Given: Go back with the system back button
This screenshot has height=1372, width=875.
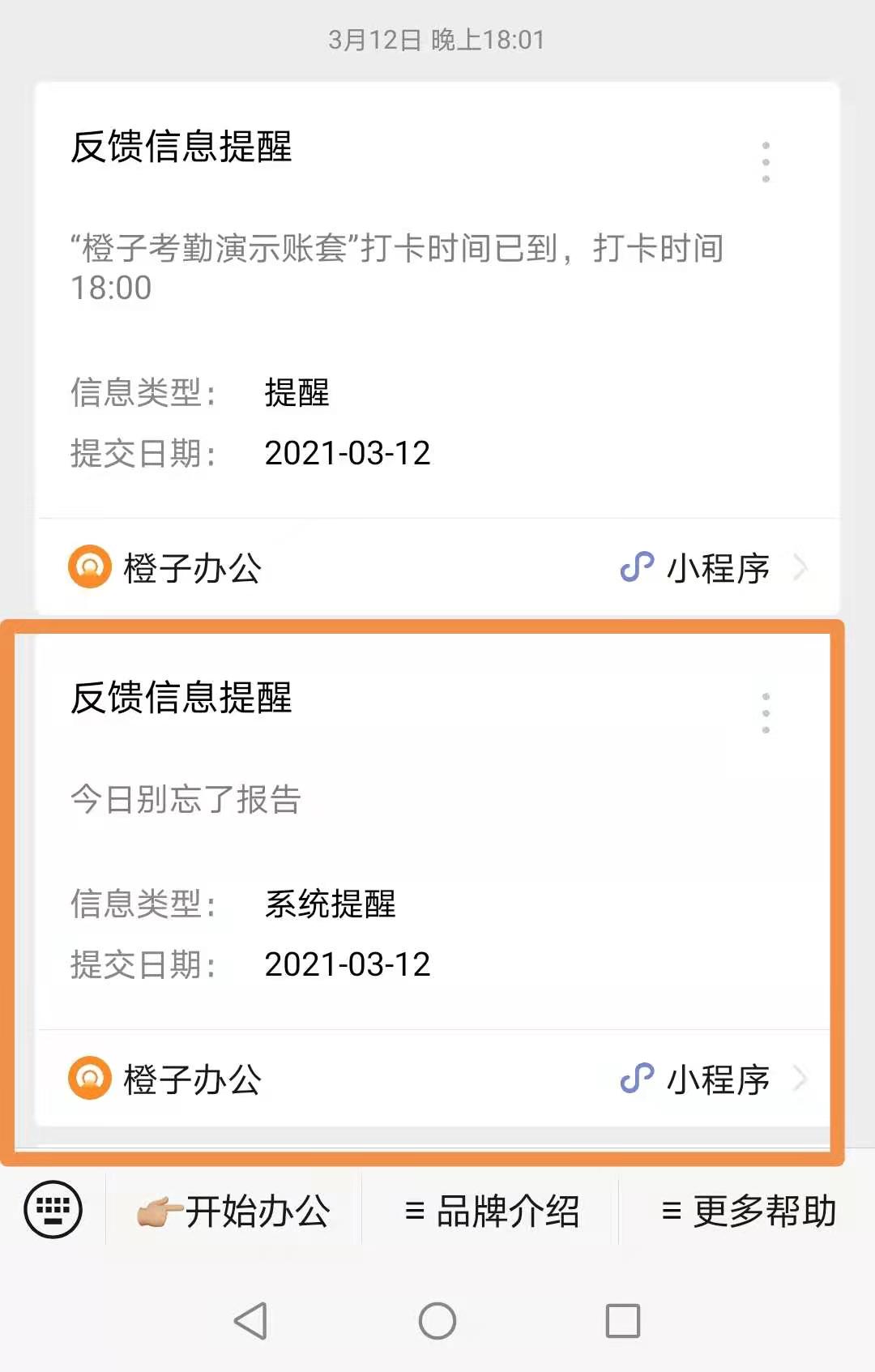Looking at the screenshot, I should (251, 1321).
